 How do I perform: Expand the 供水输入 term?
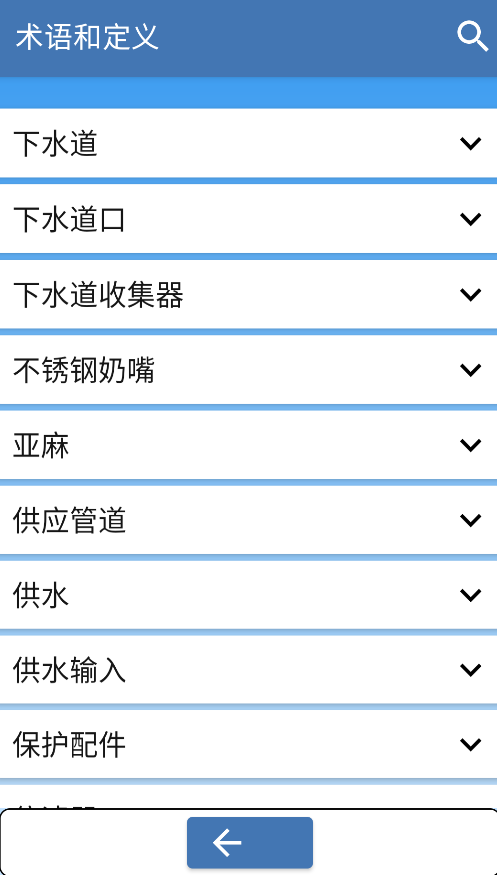click(248, 670)
